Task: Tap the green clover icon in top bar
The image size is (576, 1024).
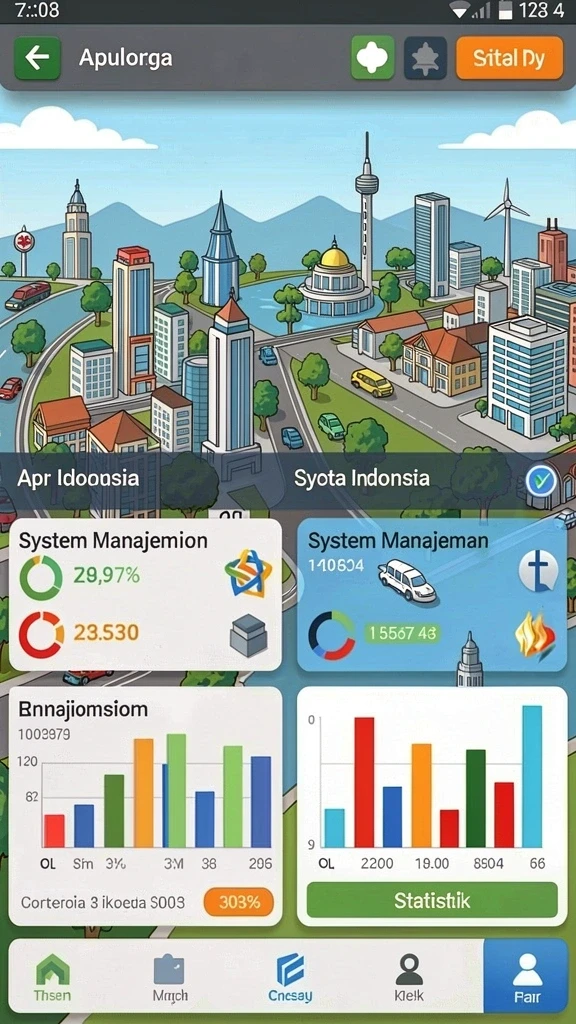Action: coord(374,58)
